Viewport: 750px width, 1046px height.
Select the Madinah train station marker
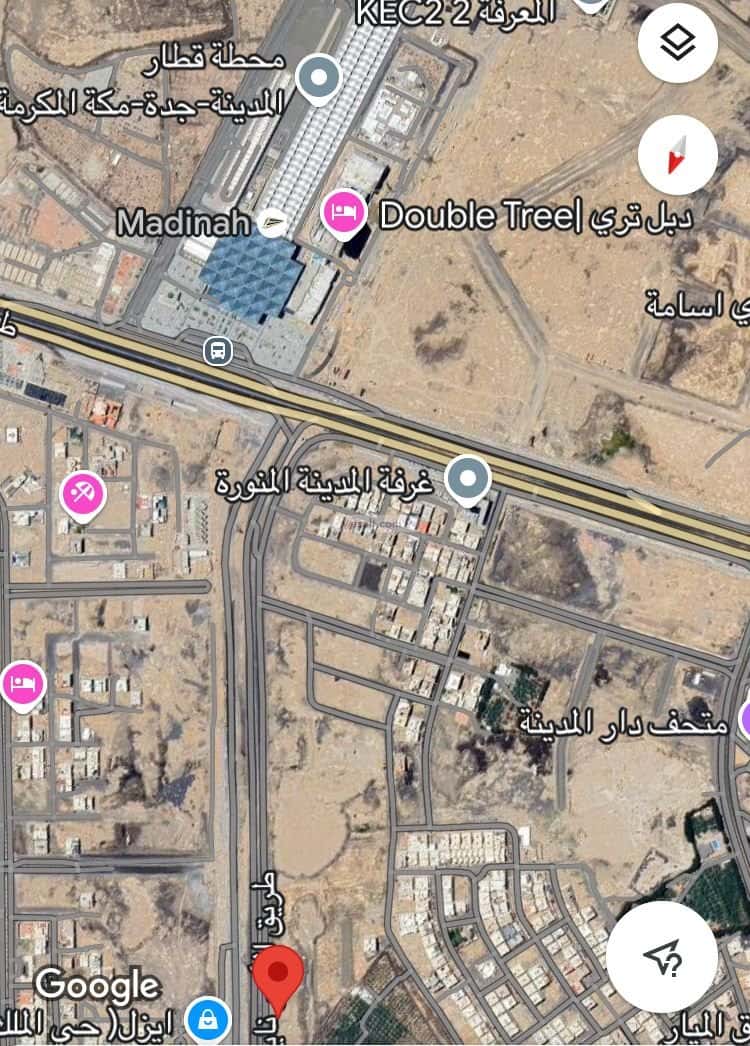(271, 222)
